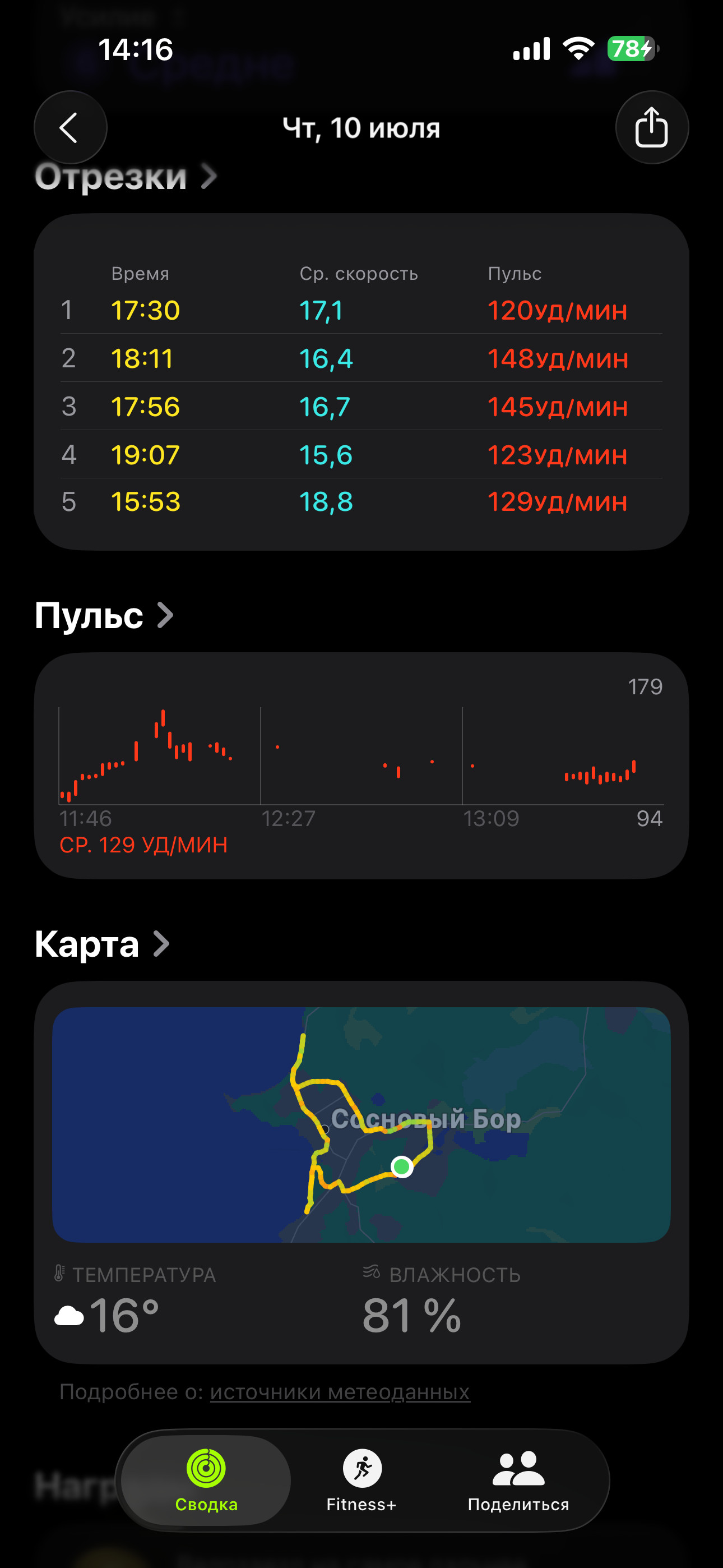723x1568 pixels.
Task: Switch to the Fitness+ tab
Action: tap(361, 1481)
